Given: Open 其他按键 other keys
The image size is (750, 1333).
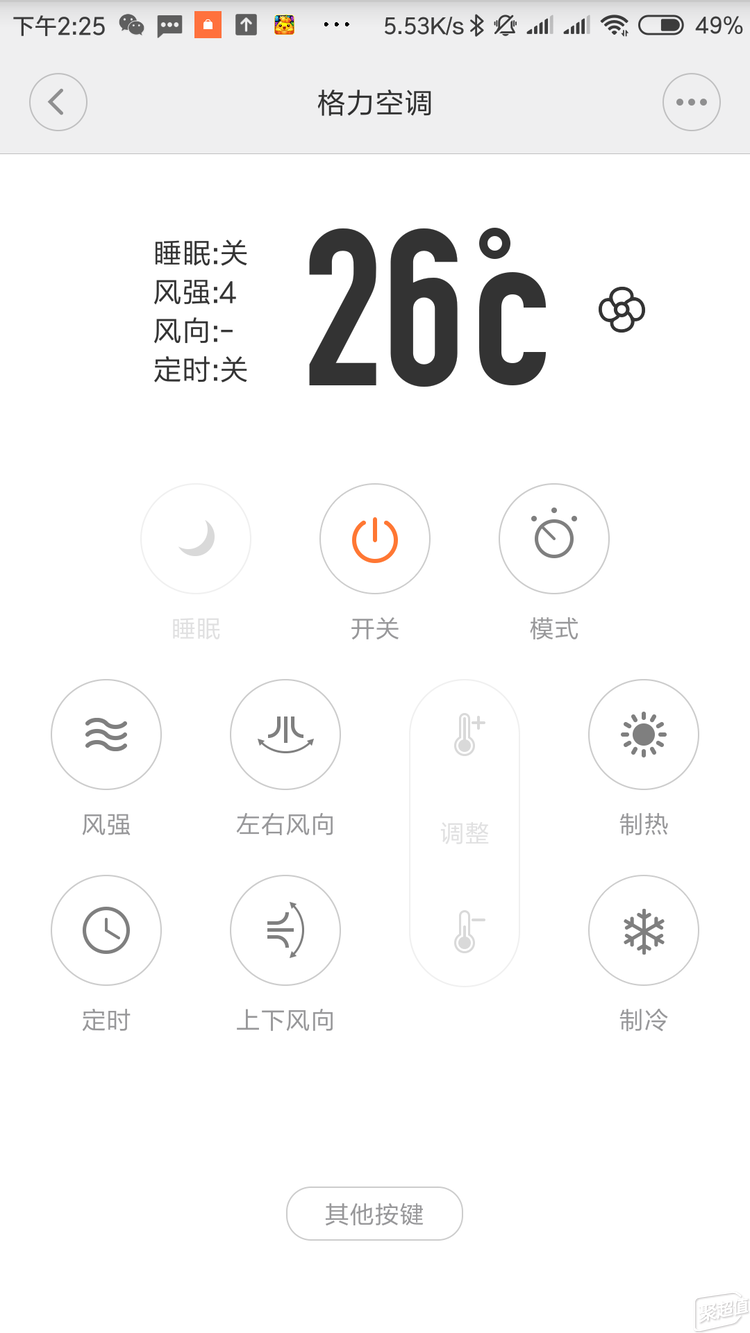Looking at the screenshot, I should click(374, 1214).
